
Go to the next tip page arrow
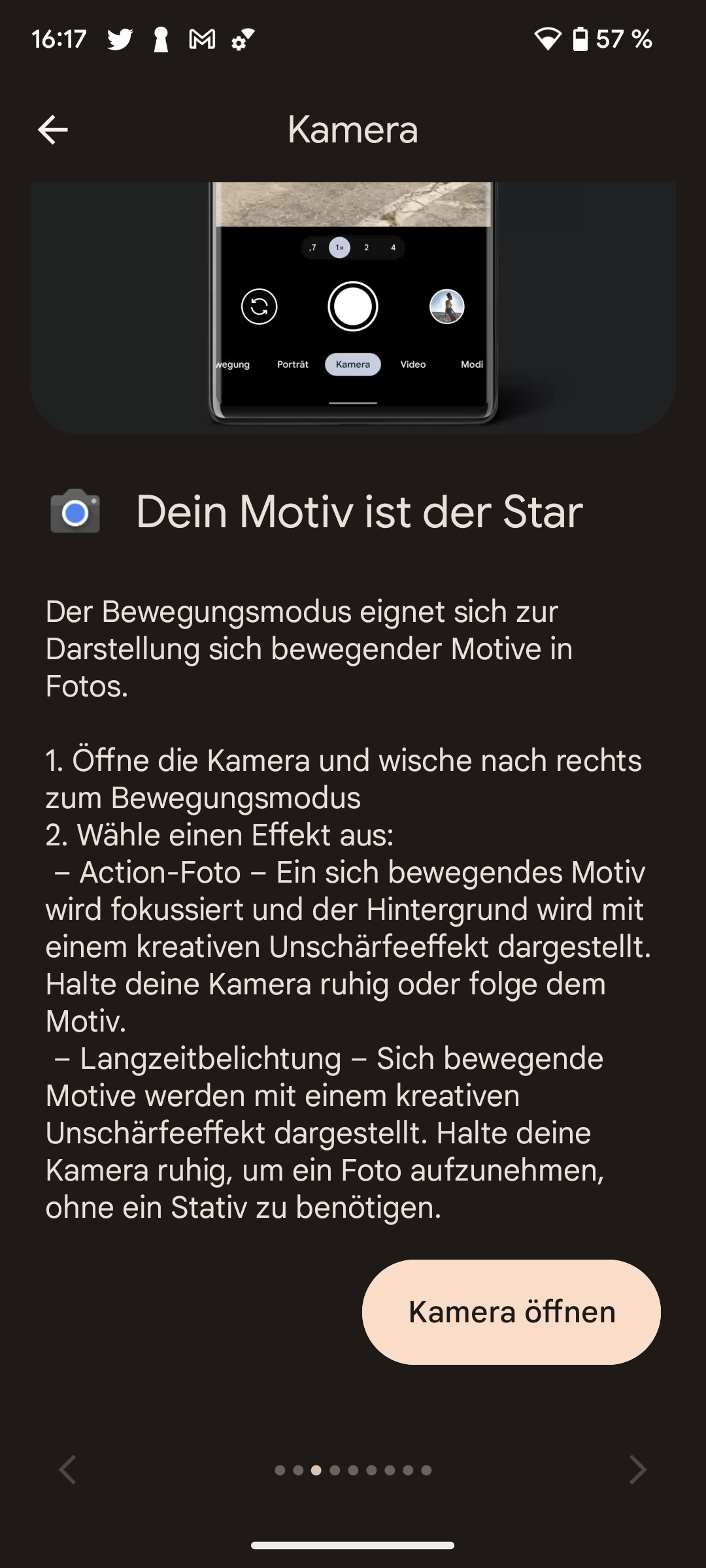click(637, 1470)
